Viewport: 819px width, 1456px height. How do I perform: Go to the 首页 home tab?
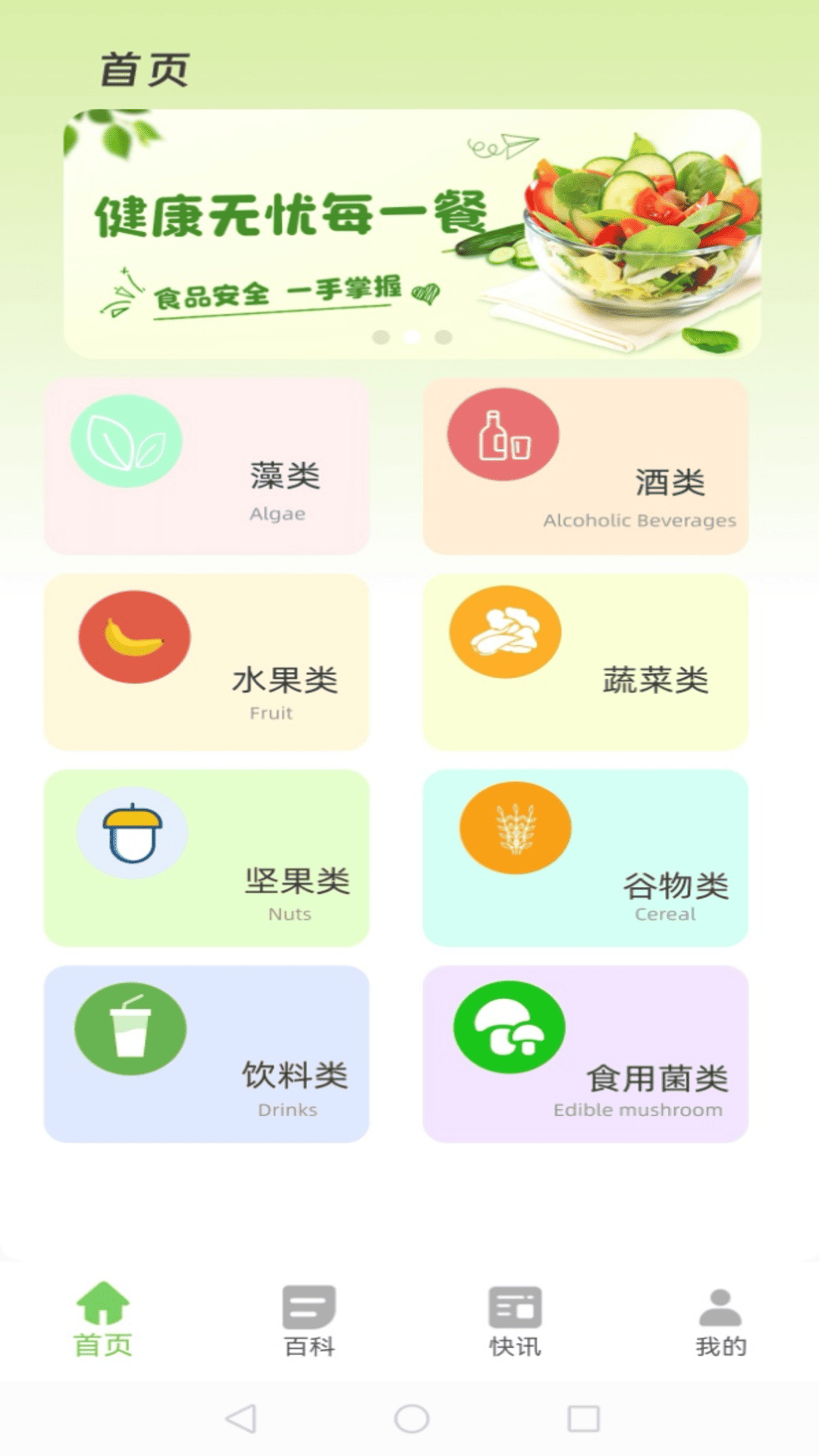pos(103,1319)
